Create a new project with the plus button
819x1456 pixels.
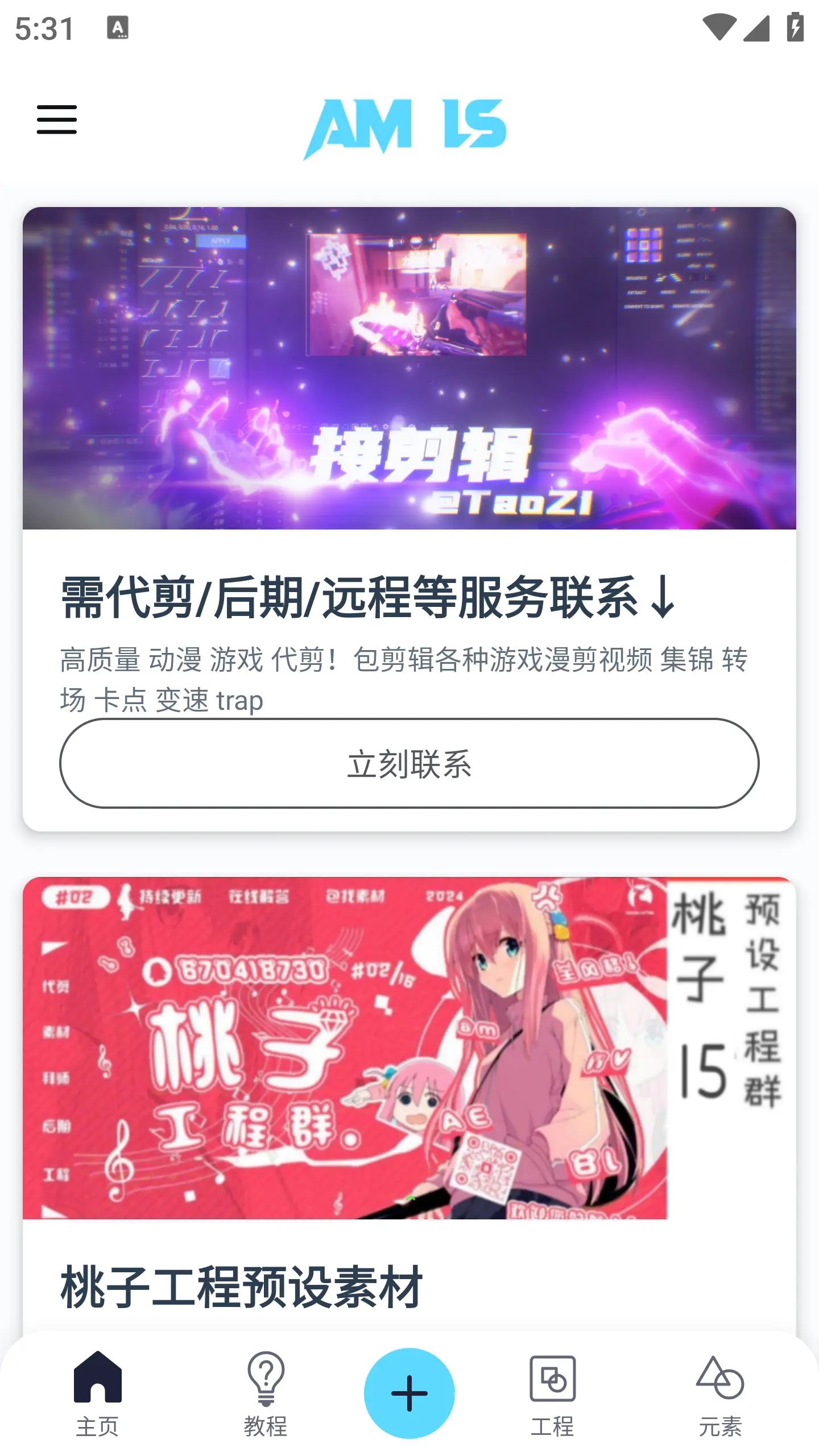point(409,1393)
